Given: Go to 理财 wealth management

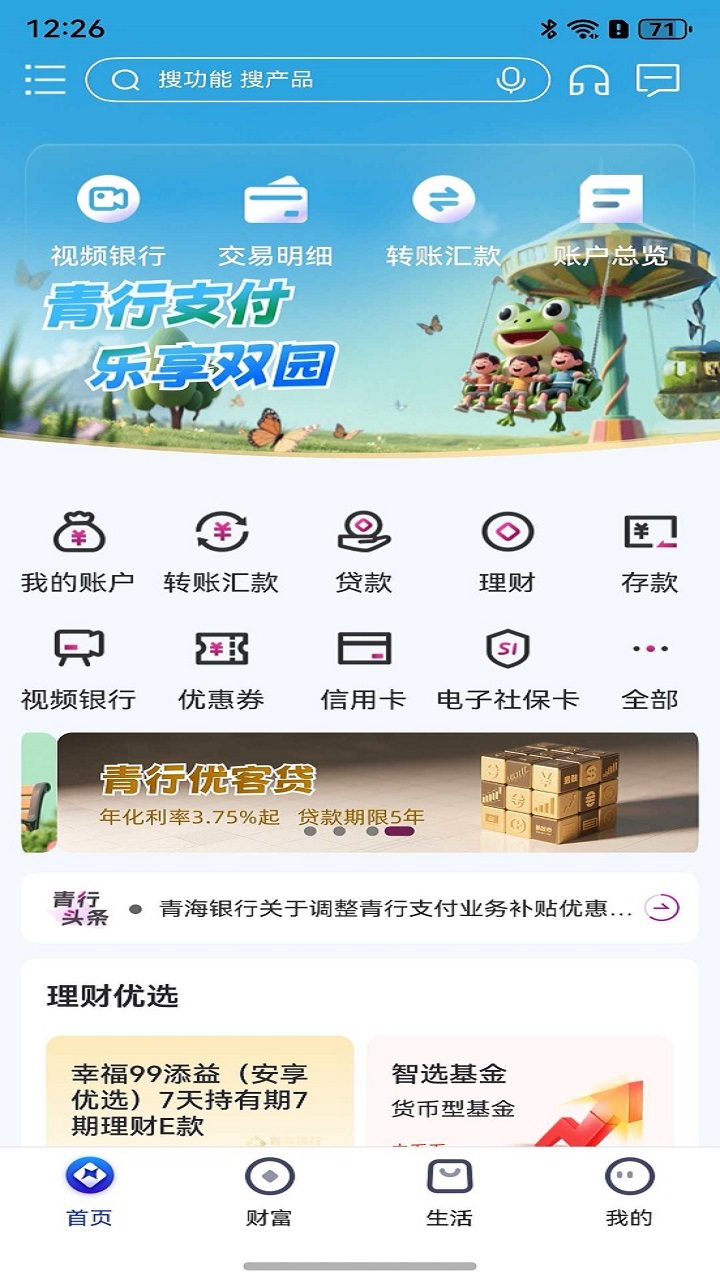Looking at the screenshot, I should 507,552.
